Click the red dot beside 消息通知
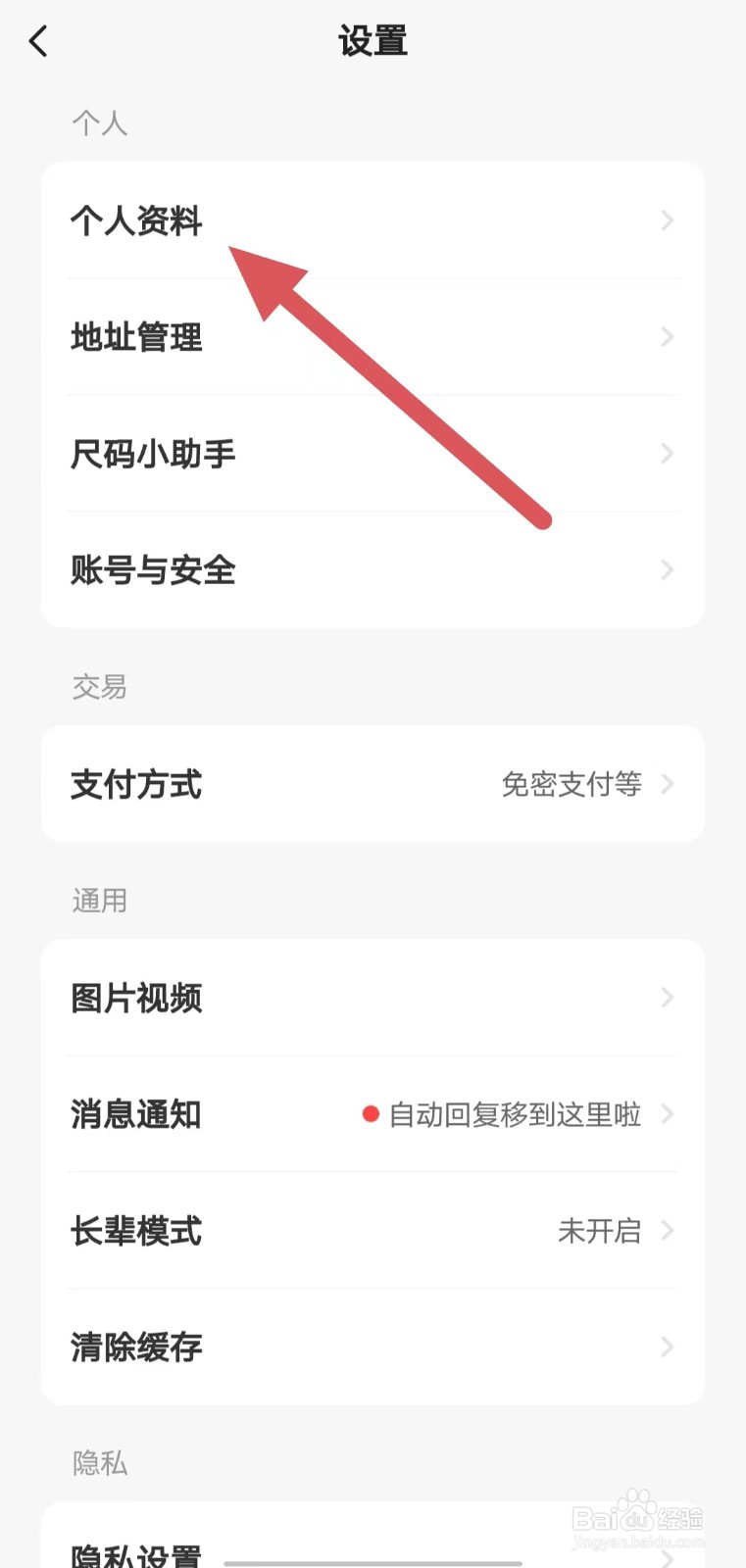This screenshot has height=1568, width=746. tap(370, 1113)
